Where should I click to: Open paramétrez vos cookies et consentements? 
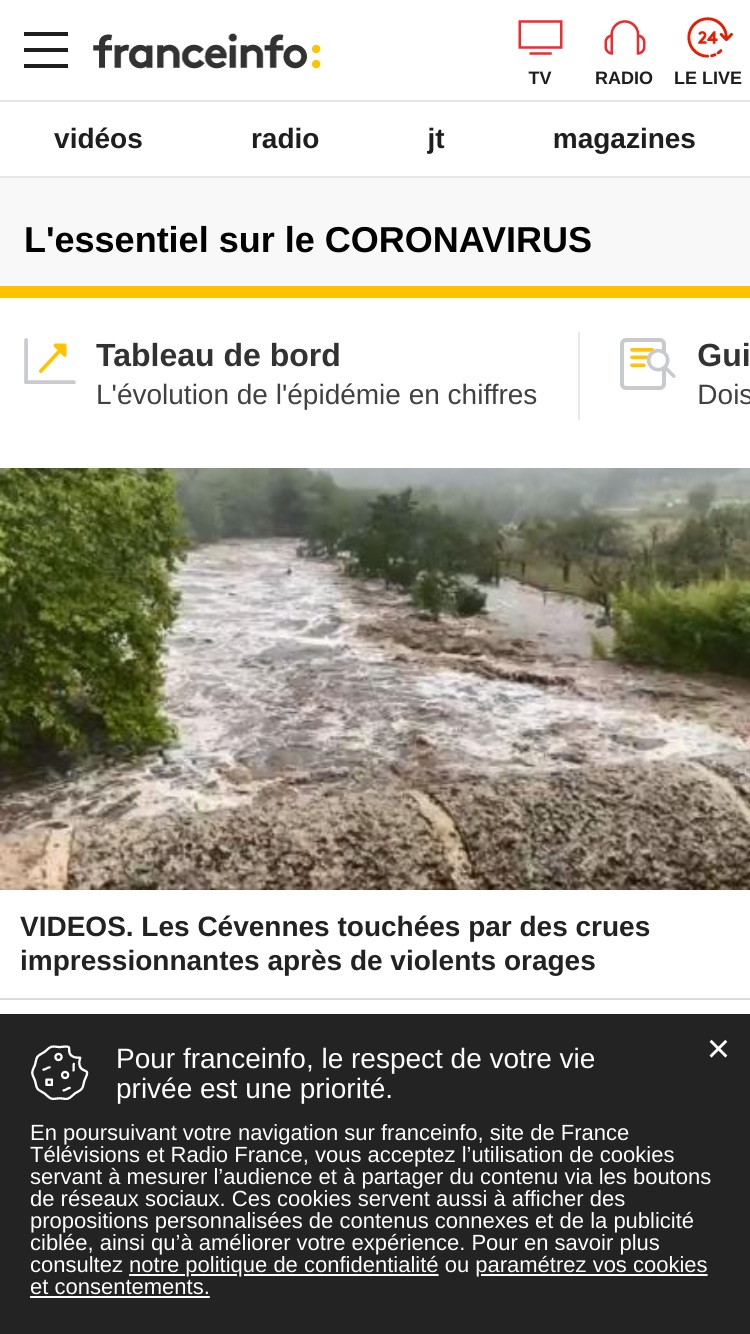click(x=369, y=1276)
